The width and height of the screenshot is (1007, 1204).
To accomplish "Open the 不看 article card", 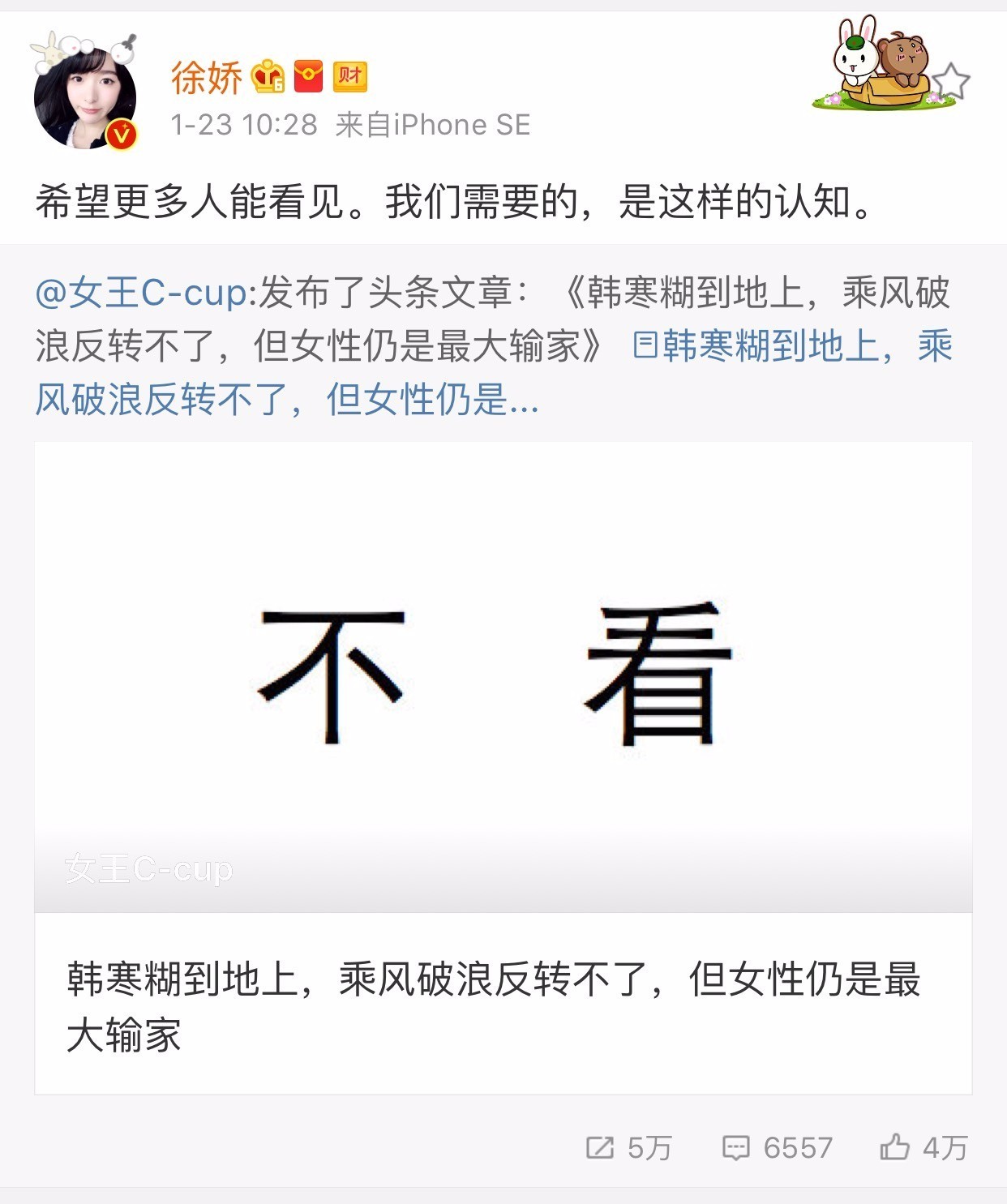I will [x=503, y=677].
